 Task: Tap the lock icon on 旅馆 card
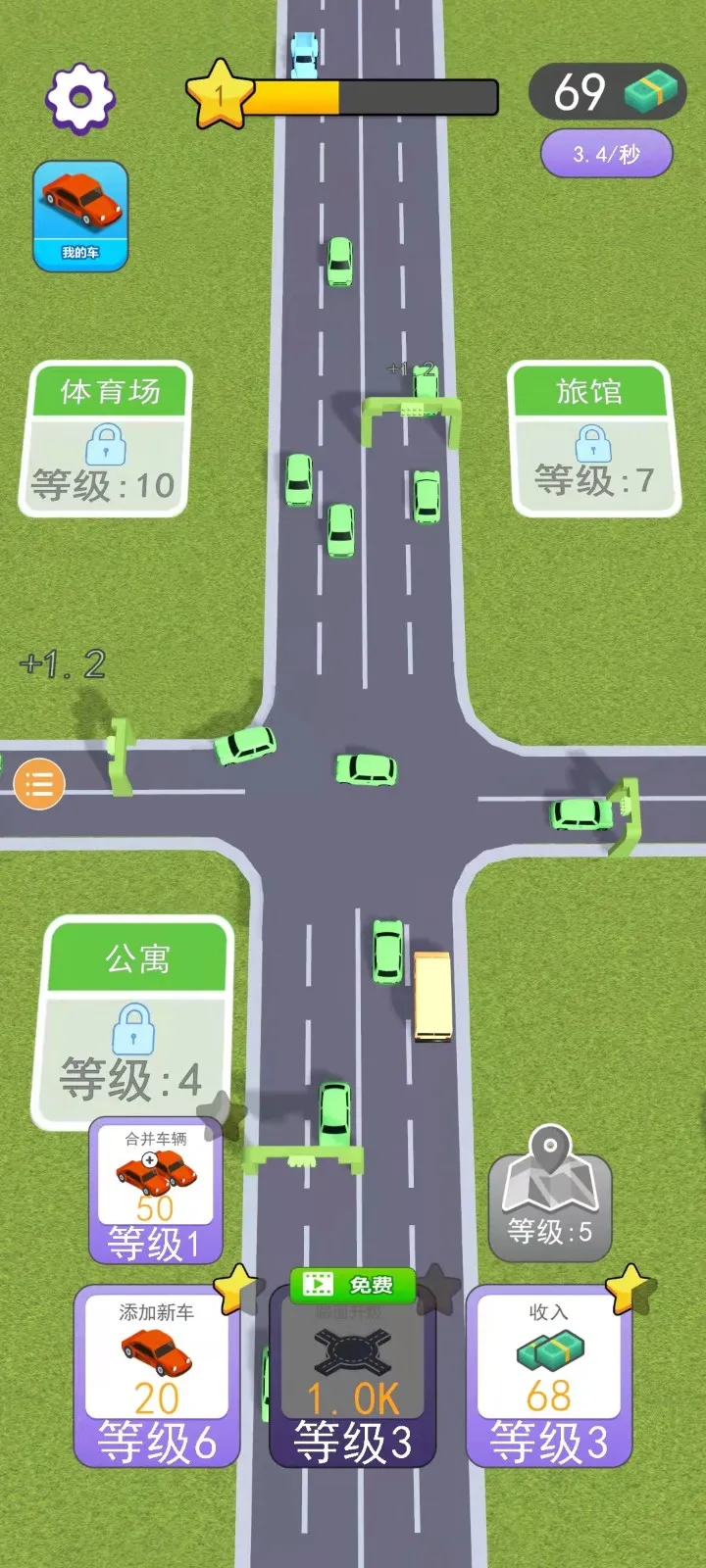click(592, 445)
